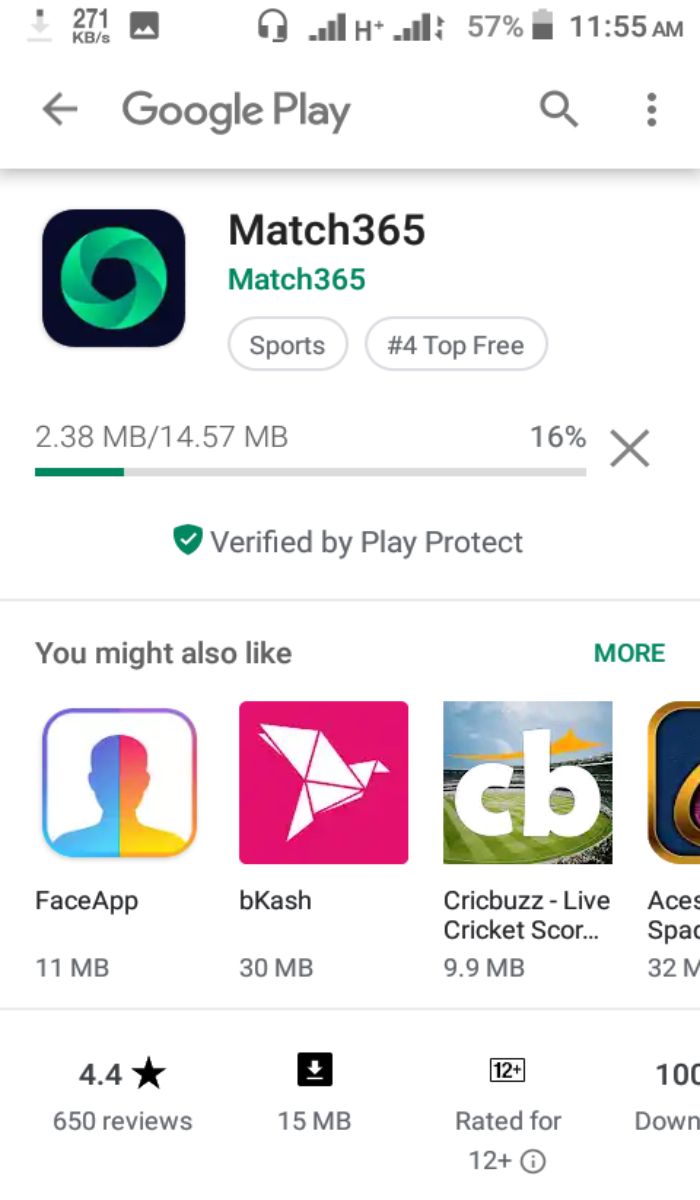The width and height of the screenshot is (700, 1200).
Task: Cancel the Match365 download
Action: pos(629,449)
